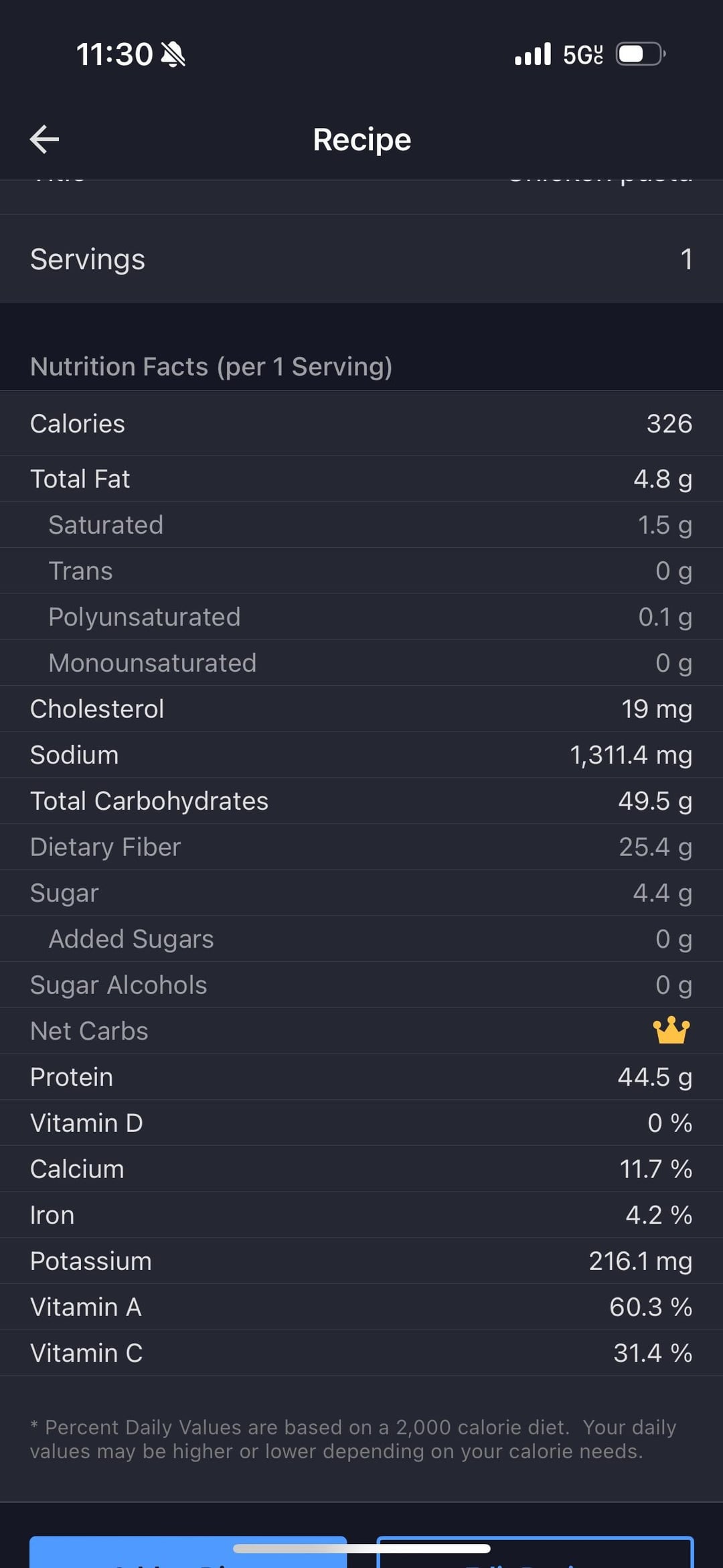The height and width of the screenshot is (1568, 723).
Task: Tap the premium crown next to Net Carbs
Action: 671,1031
